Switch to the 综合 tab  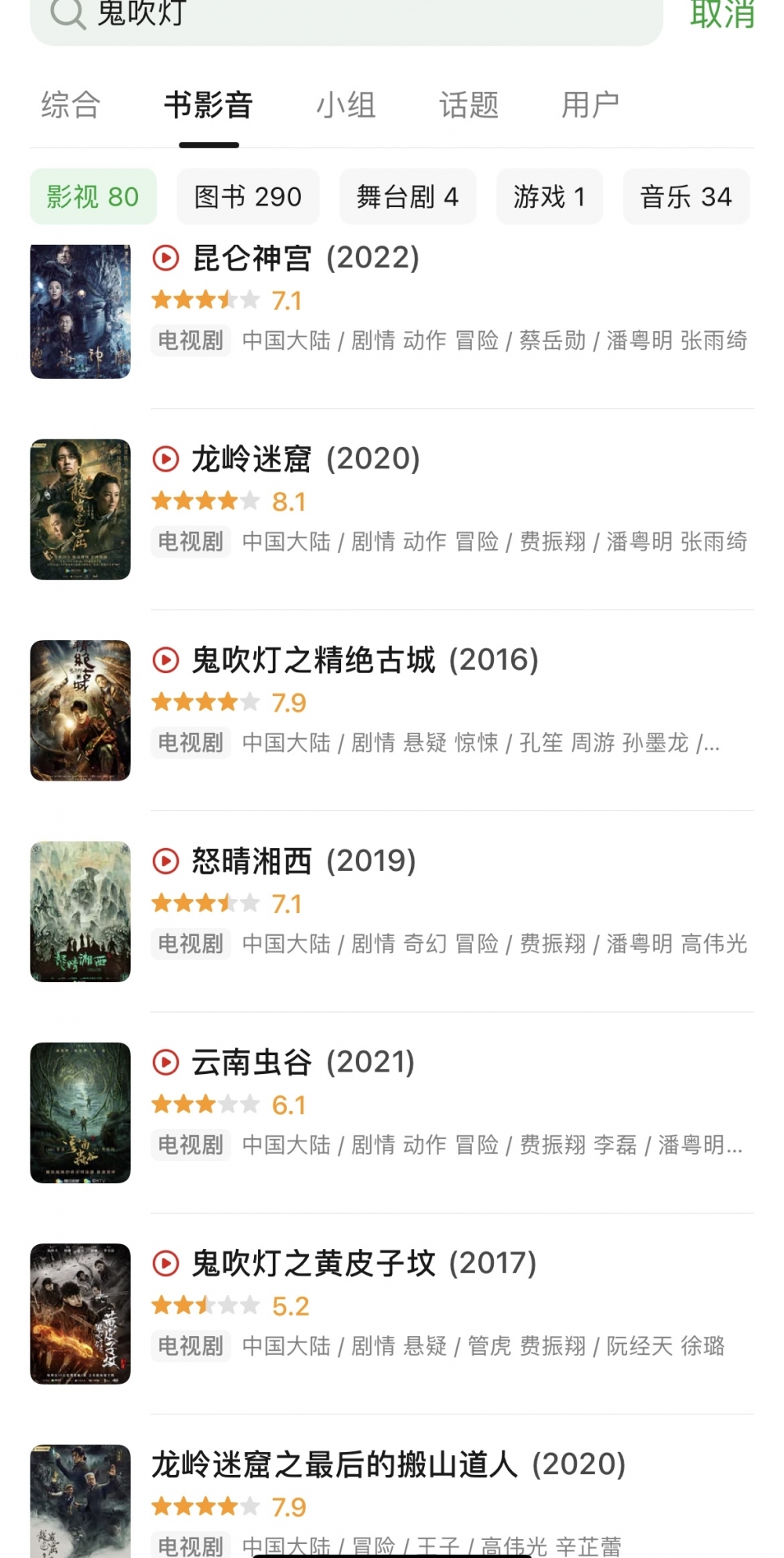[x=71, y=105]
